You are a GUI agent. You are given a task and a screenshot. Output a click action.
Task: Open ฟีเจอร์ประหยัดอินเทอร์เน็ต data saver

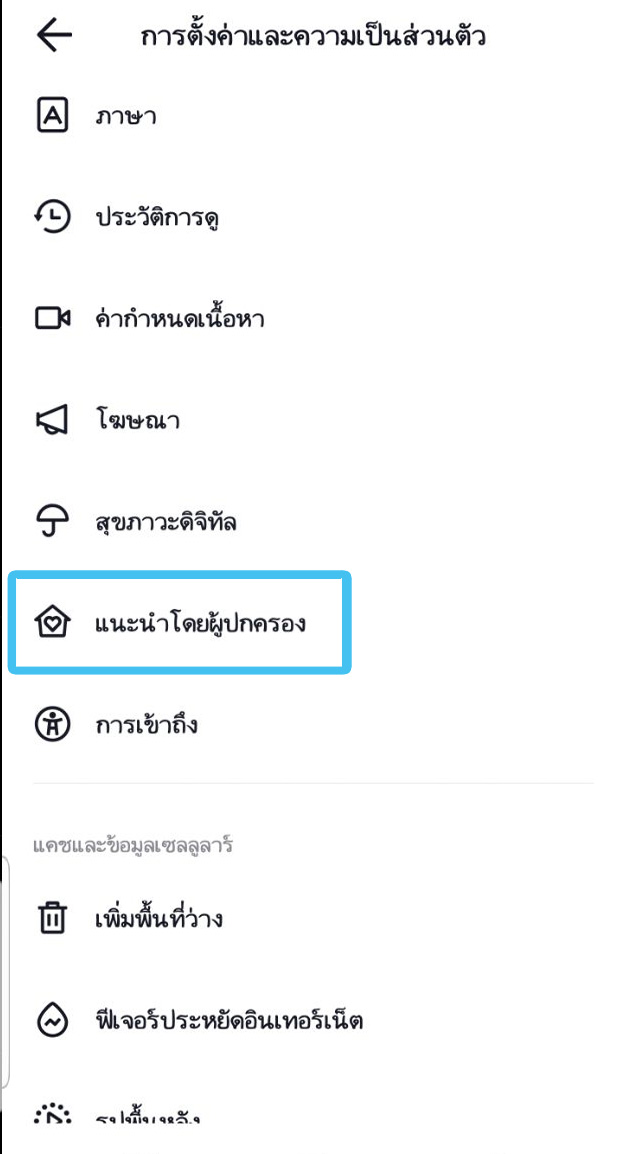click(x=228, y=1021)
